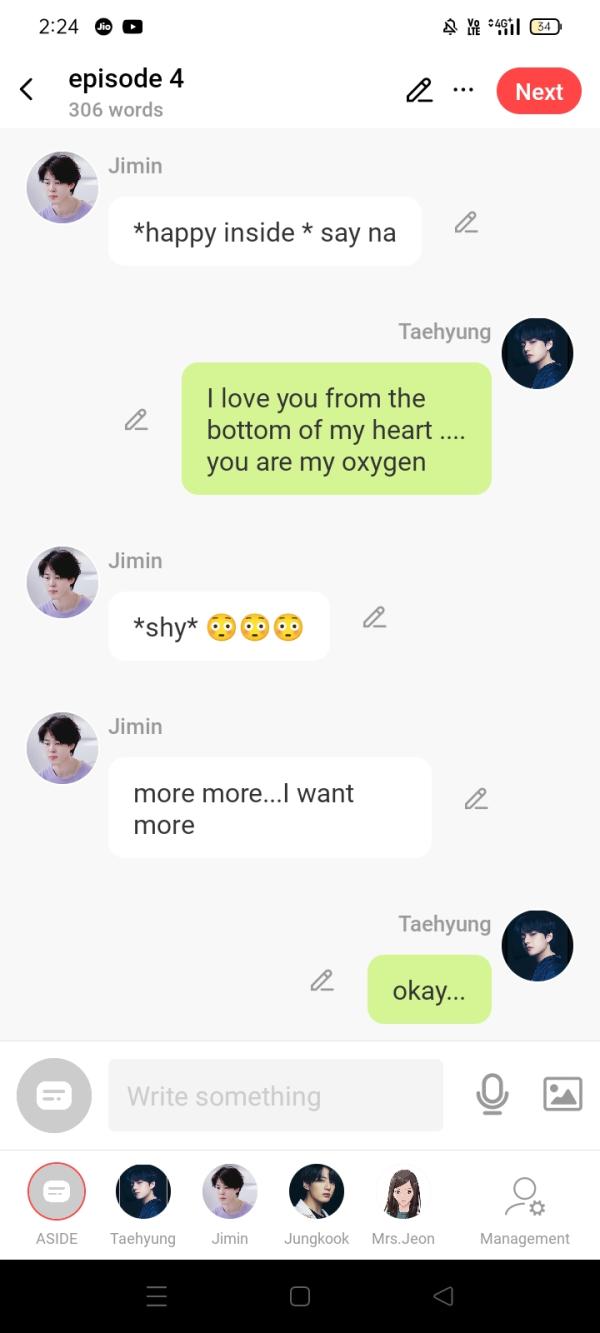Edit the "*happy inside * say na" message

pyautogui.click(x=465, y=223)
